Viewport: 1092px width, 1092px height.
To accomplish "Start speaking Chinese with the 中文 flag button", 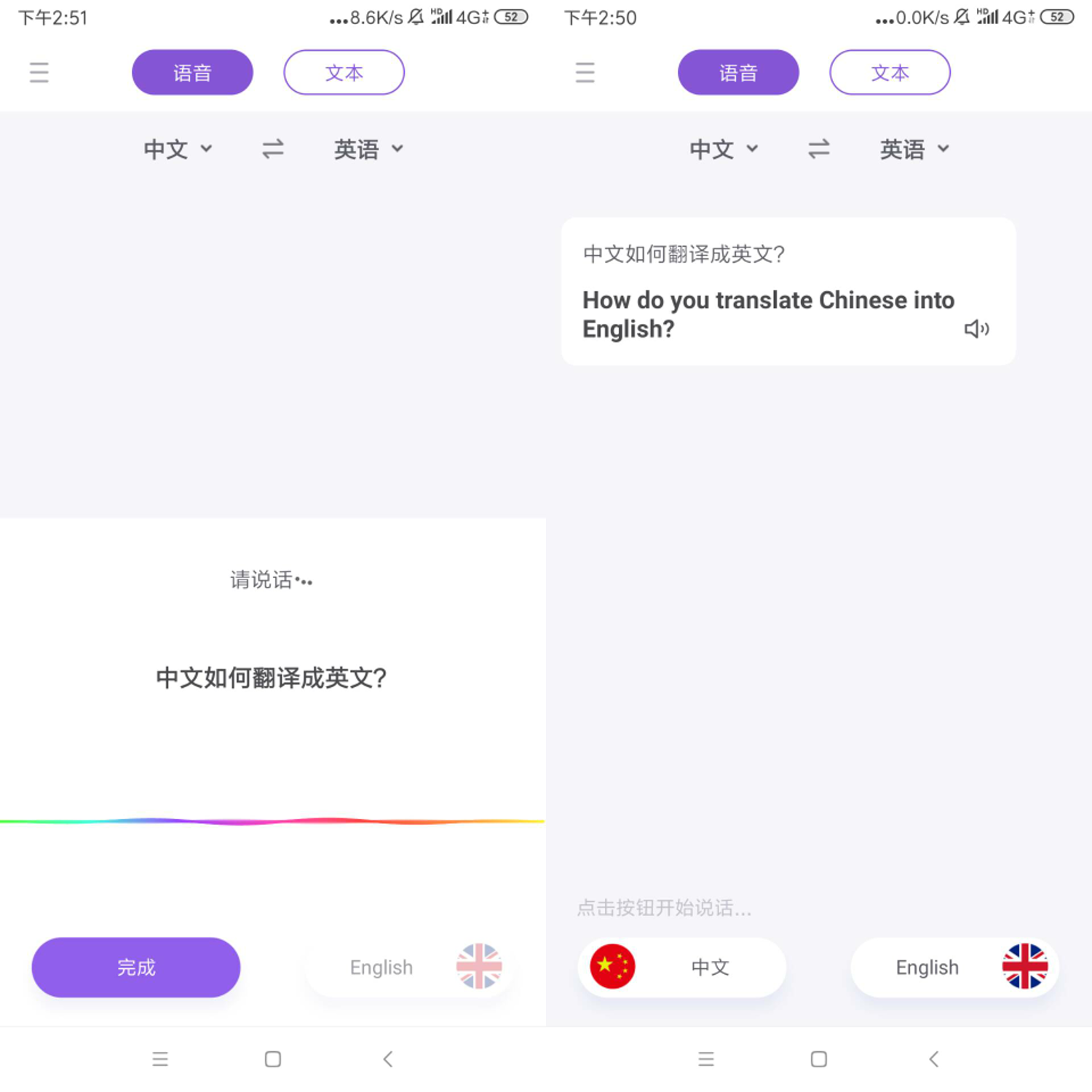I will 681,967.
